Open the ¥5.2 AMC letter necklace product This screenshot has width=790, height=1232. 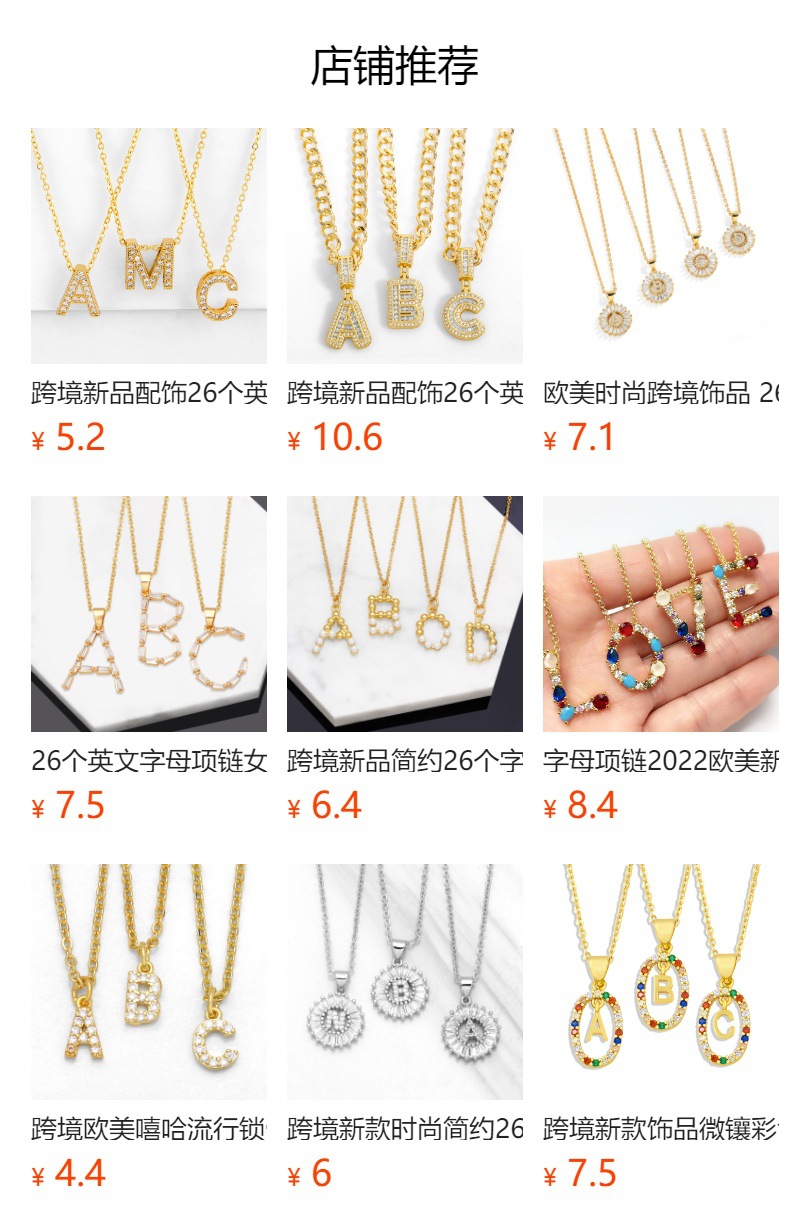pyautogui.click(x=149, y=246)
